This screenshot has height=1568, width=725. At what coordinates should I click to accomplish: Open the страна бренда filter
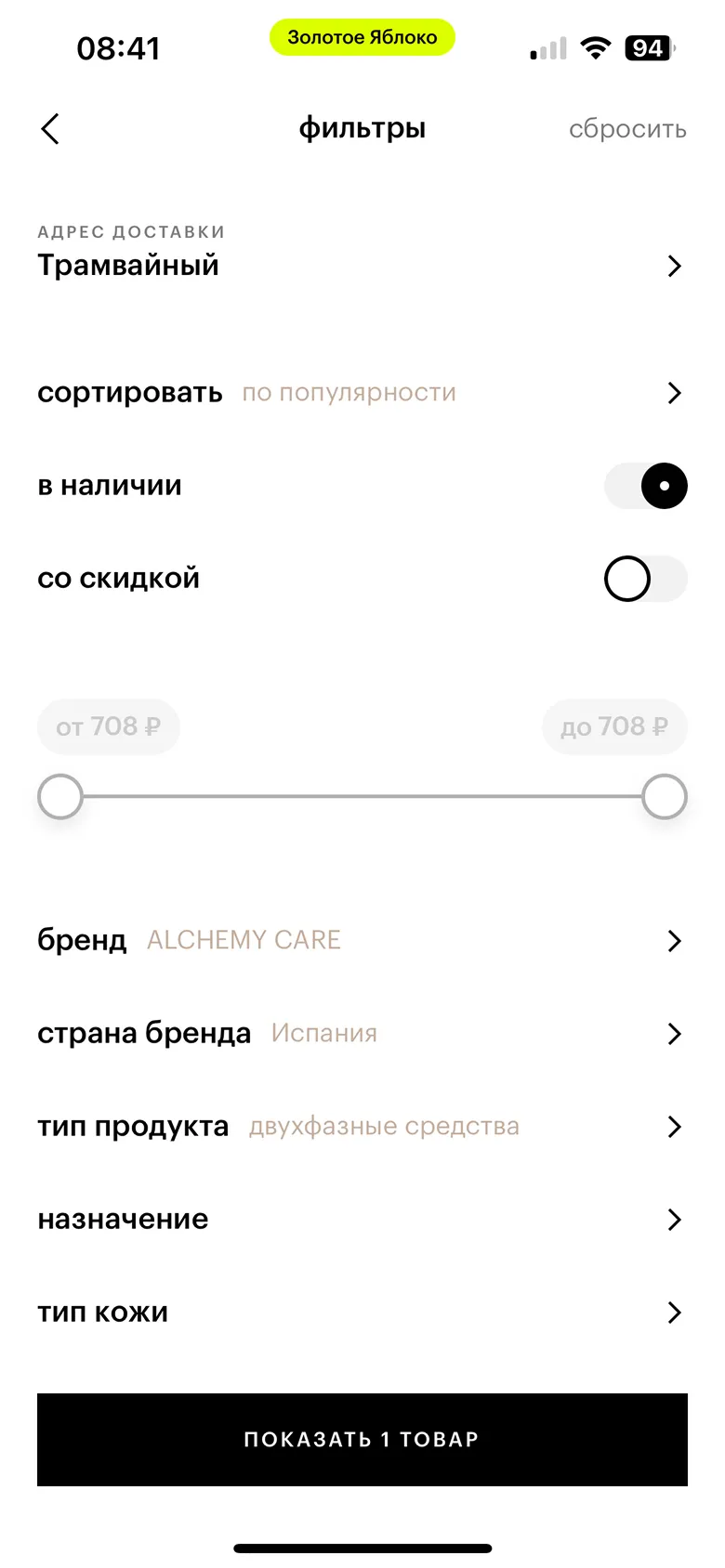361,1033
